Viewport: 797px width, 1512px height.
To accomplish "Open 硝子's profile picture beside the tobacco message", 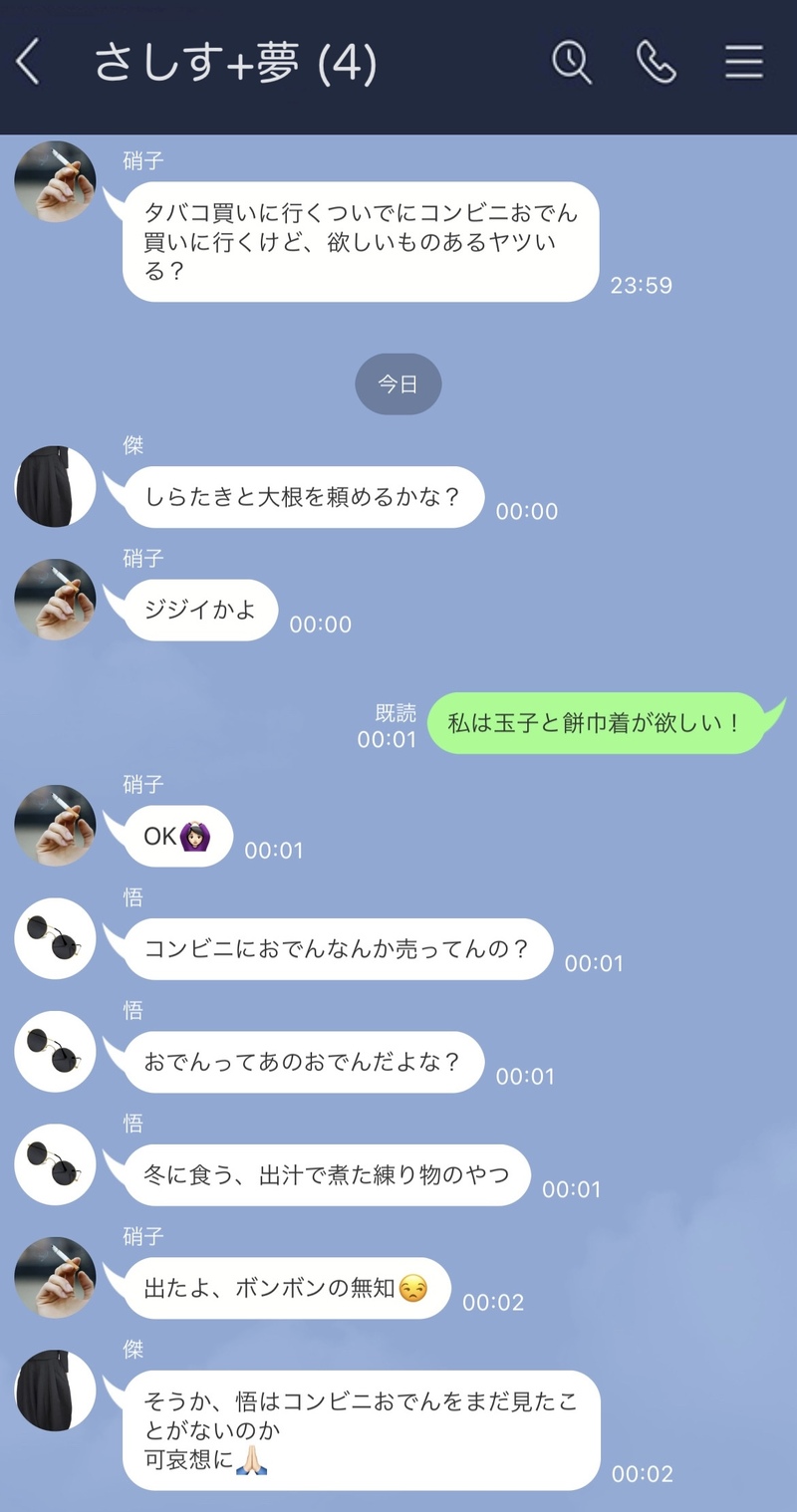I will point(55,181).
